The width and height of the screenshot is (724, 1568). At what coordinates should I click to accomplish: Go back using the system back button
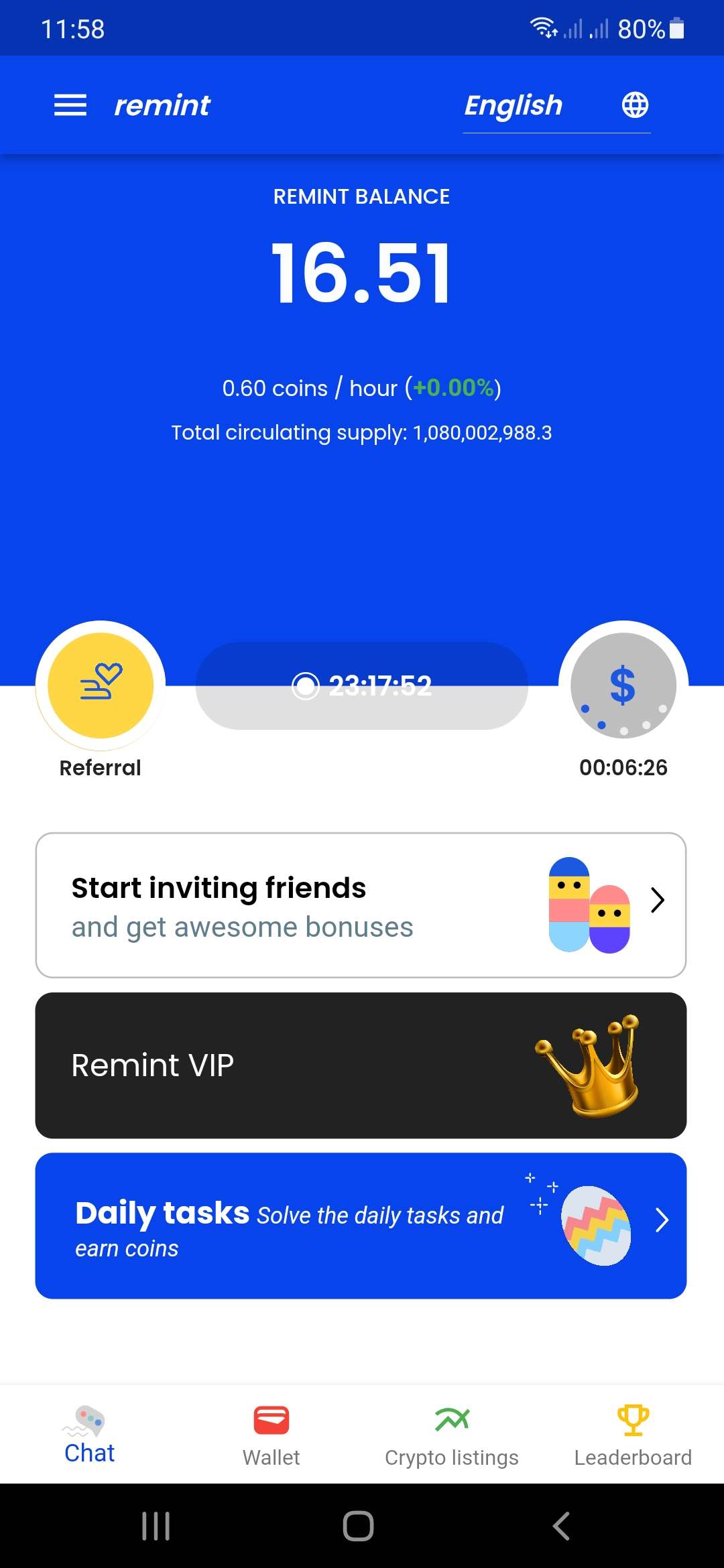pyautogui.click(x=561, y=1526)
